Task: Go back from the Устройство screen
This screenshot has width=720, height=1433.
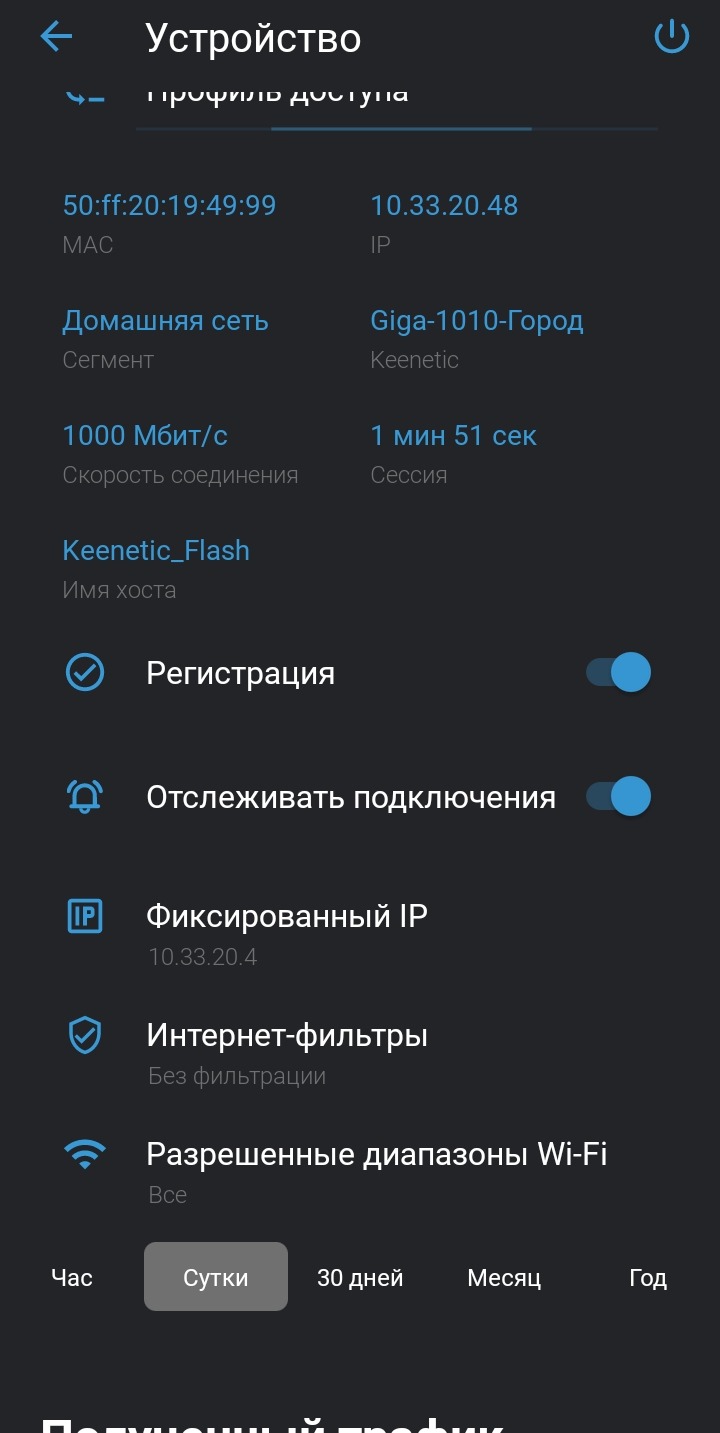Action: coord(56,38)
